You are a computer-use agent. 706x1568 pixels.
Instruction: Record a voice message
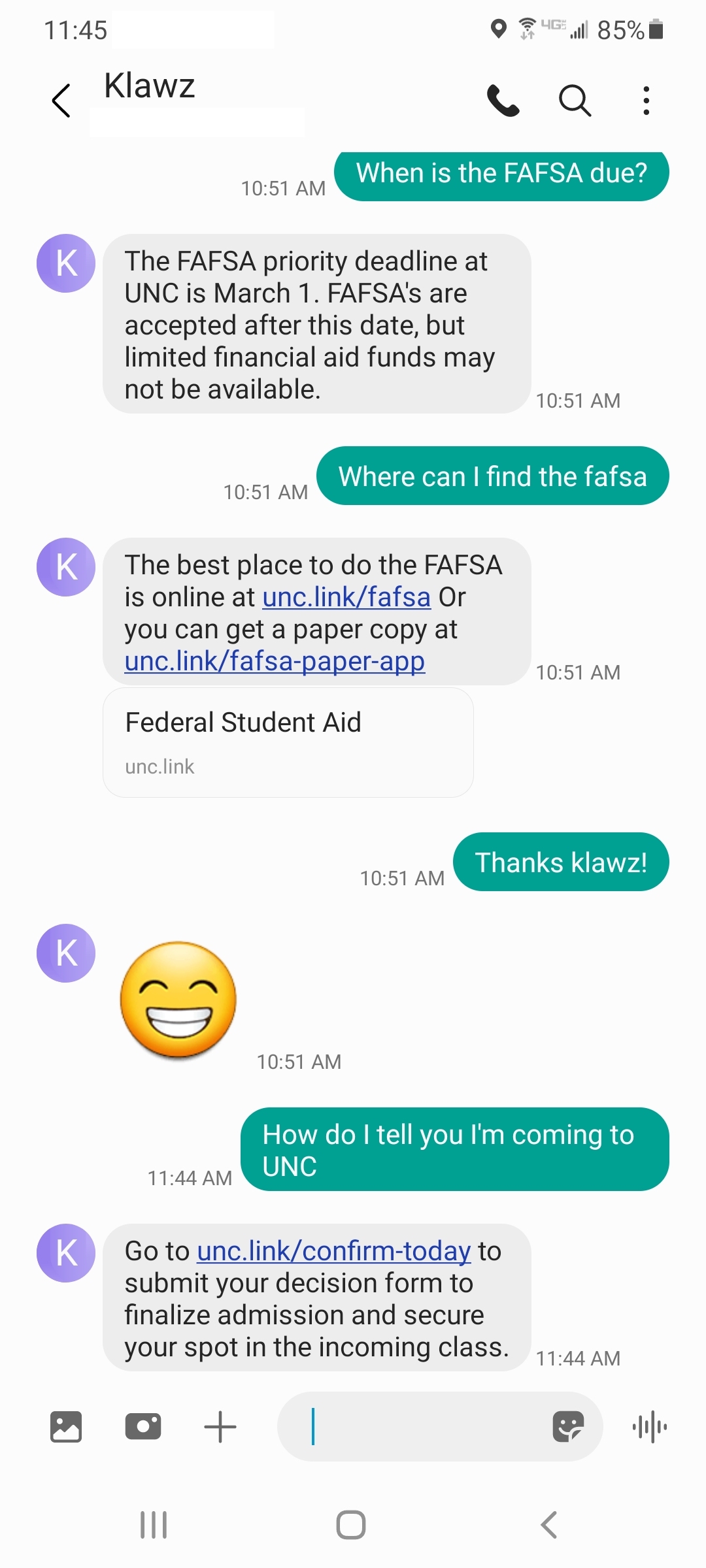(x=650, y=1426)
